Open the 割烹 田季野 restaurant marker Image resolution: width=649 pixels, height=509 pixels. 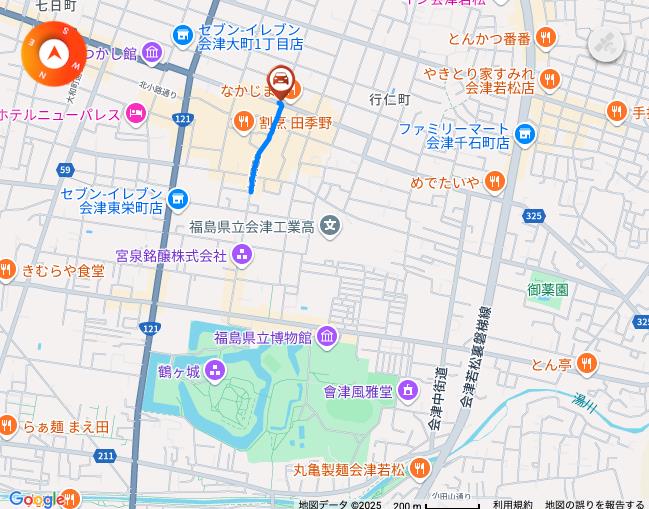243,123
